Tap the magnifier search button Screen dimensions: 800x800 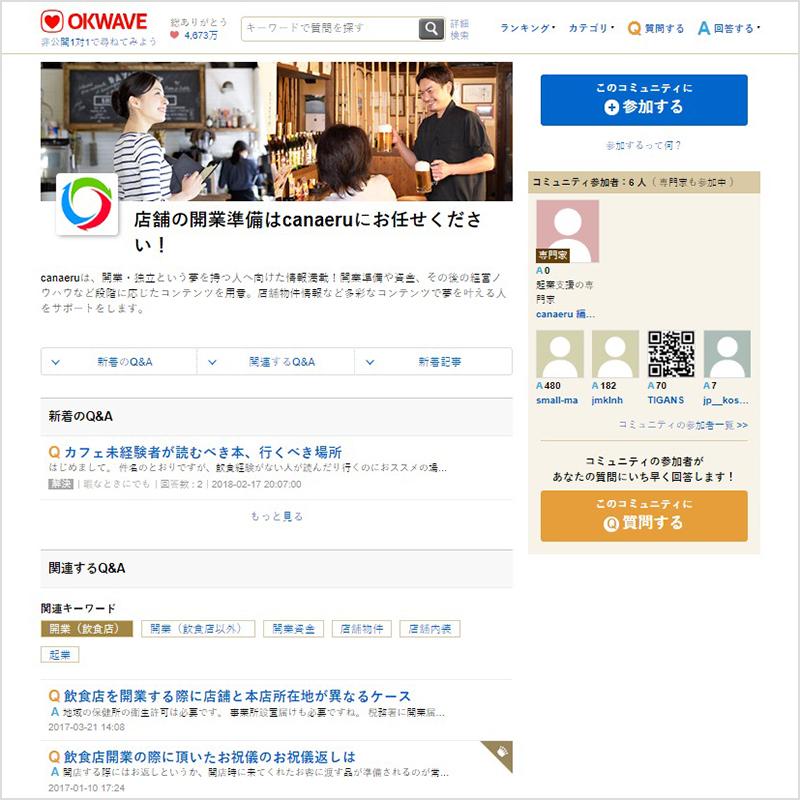(431, 28)
